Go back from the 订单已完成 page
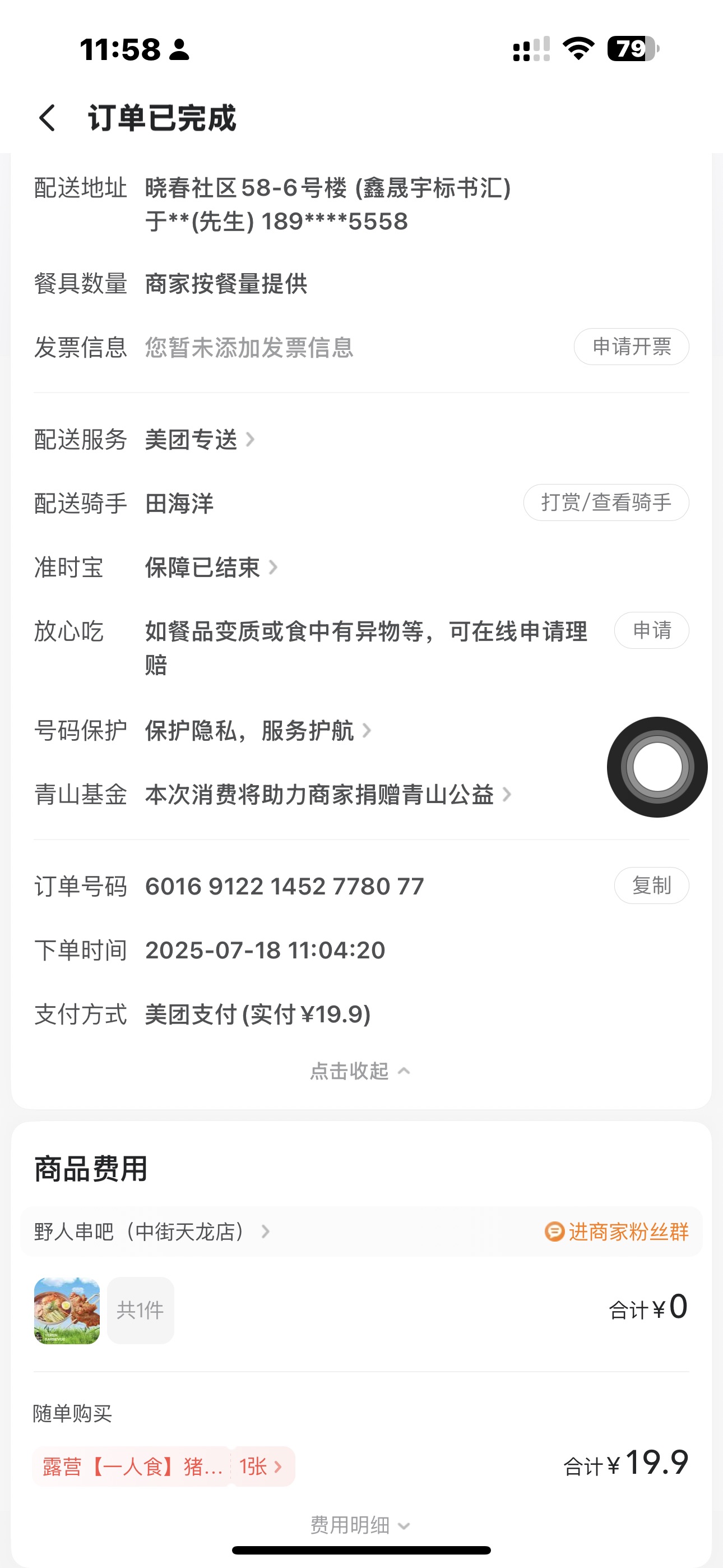 pos(48,117)
